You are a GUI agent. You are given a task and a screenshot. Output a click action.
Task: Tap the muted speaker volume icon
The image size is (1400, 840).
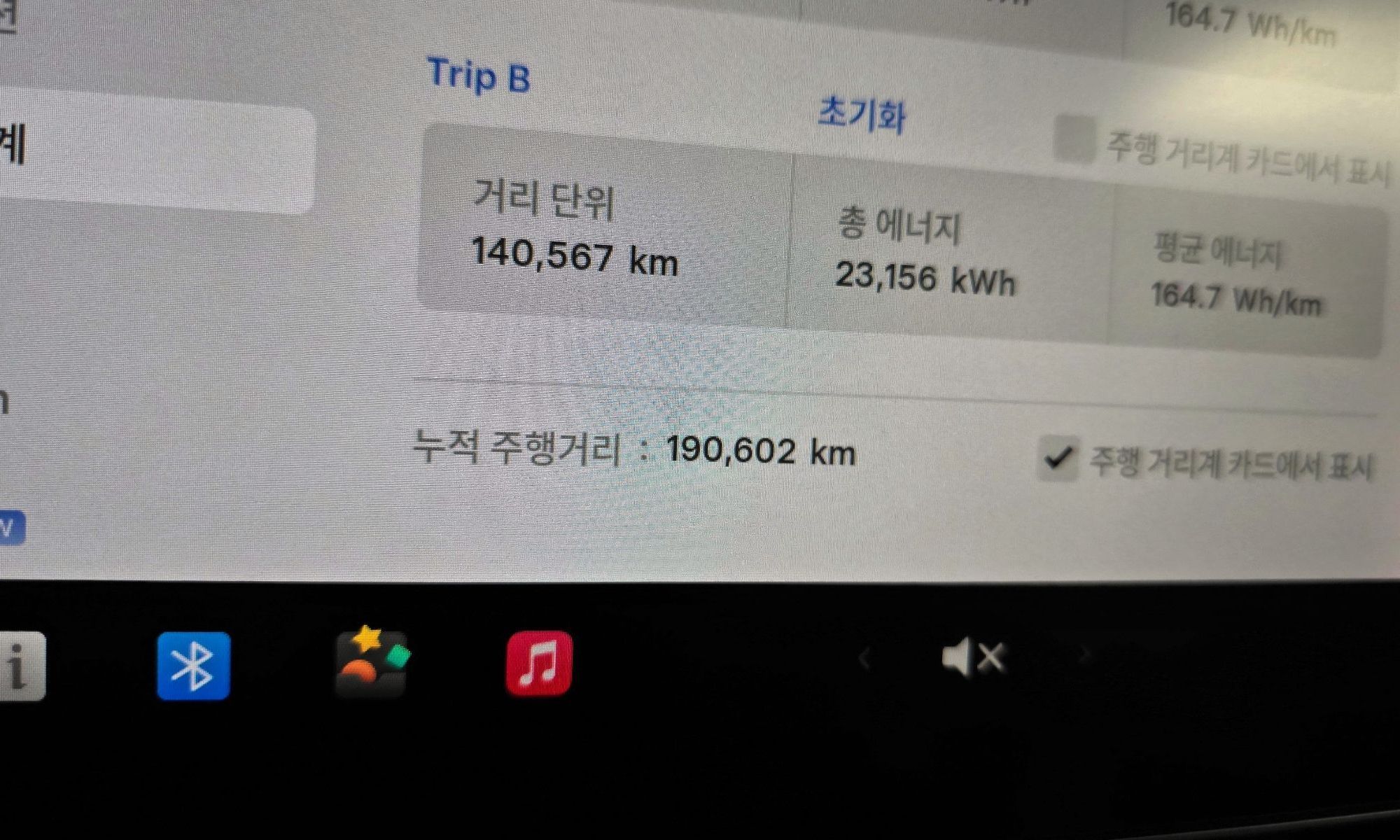tap(973, 657)
